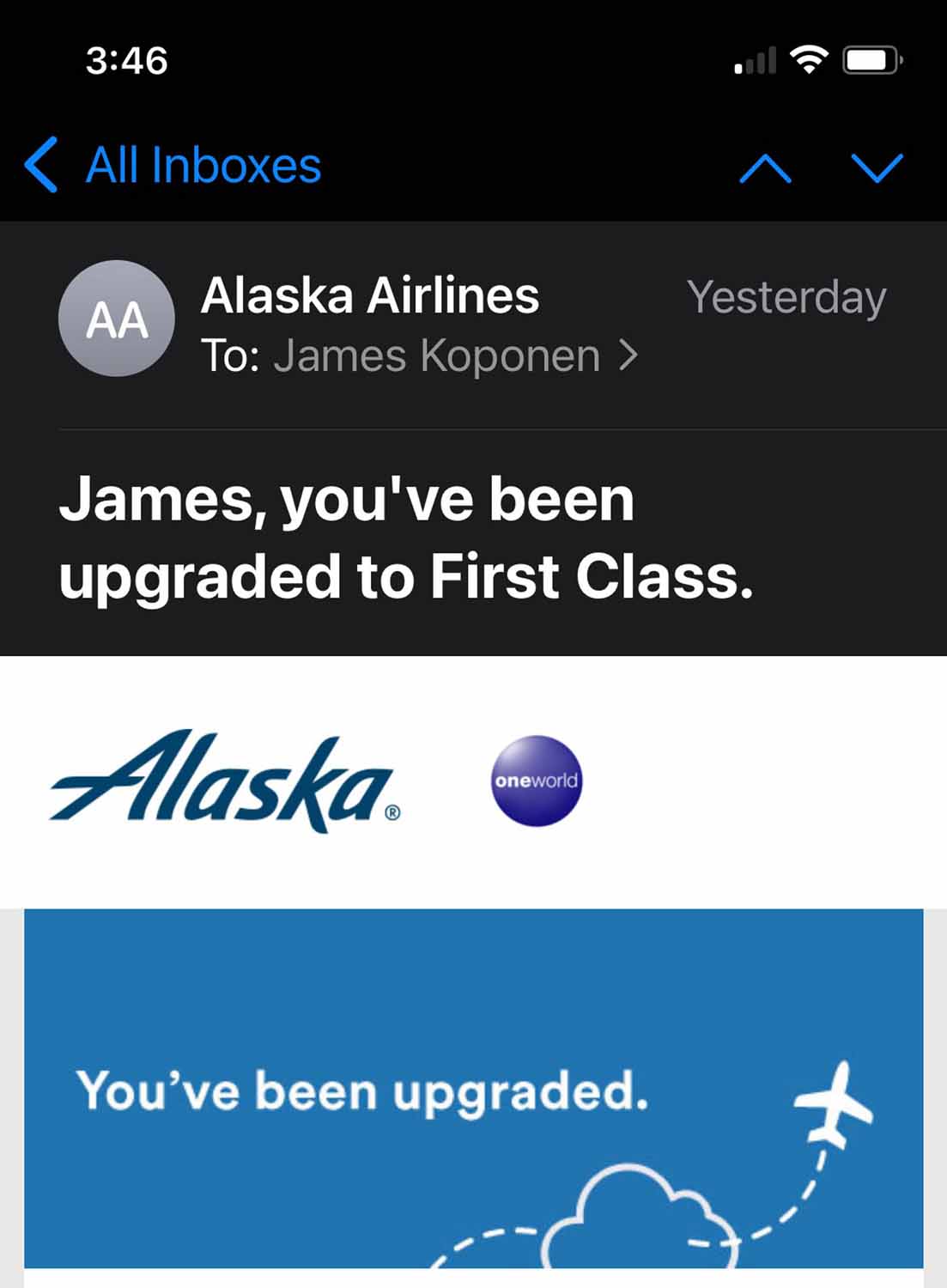The height and width of the screenshot is (1288, 947).
Task: Jump to the next message arrow
Action: [x=877, y=168]
